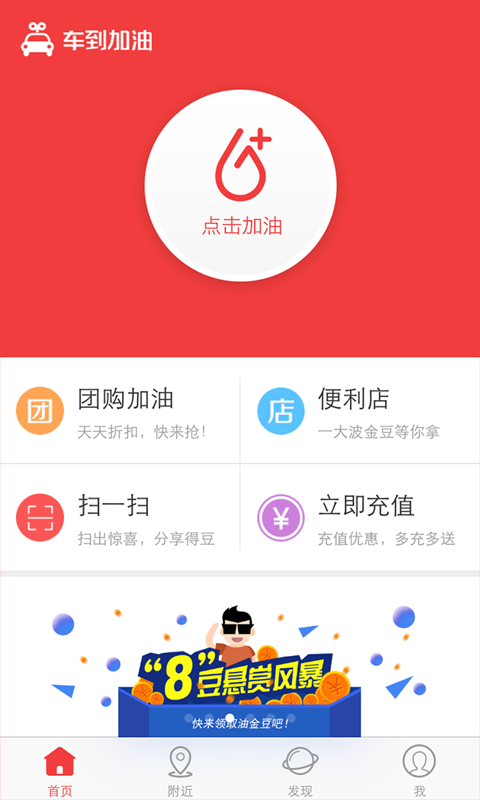Open 团购加油 group-buy fuel

[120, 411]
